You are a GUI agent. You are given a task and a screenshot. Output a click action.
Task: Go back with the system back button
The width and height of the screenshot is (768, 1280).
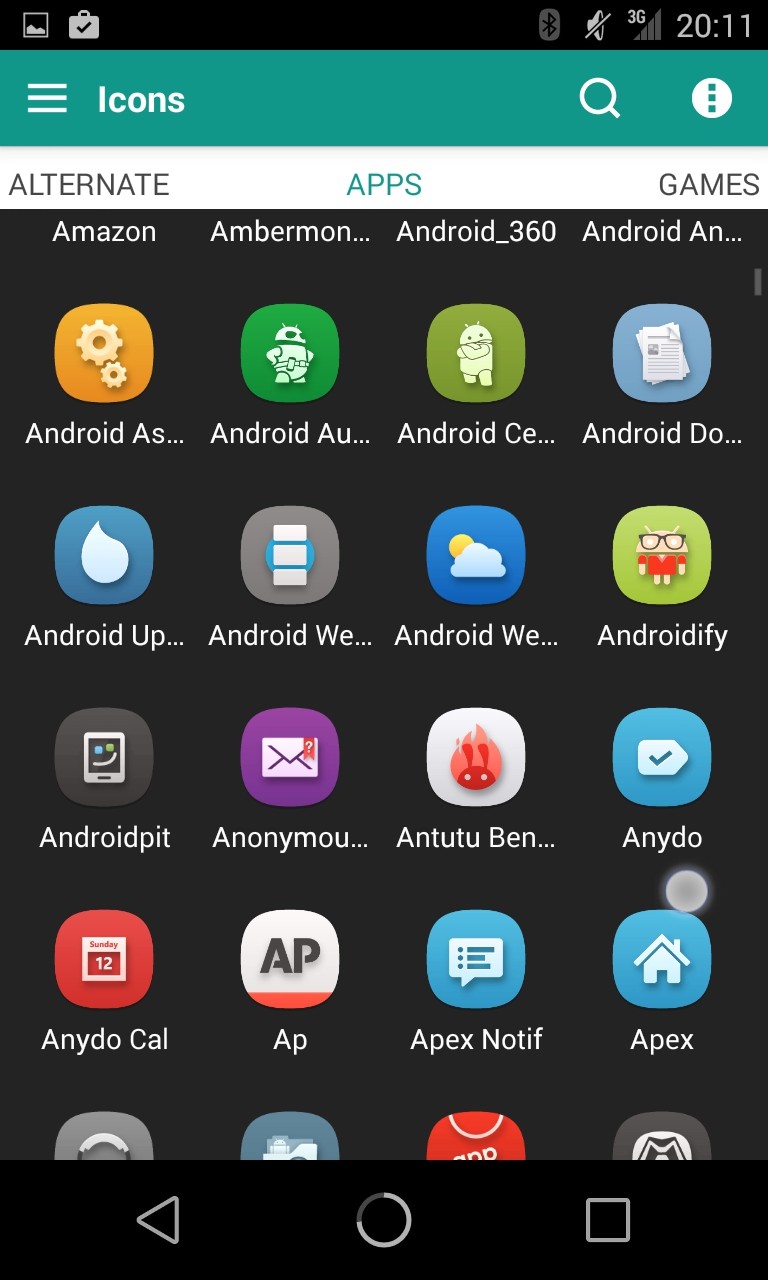[x=158, y=1220]
